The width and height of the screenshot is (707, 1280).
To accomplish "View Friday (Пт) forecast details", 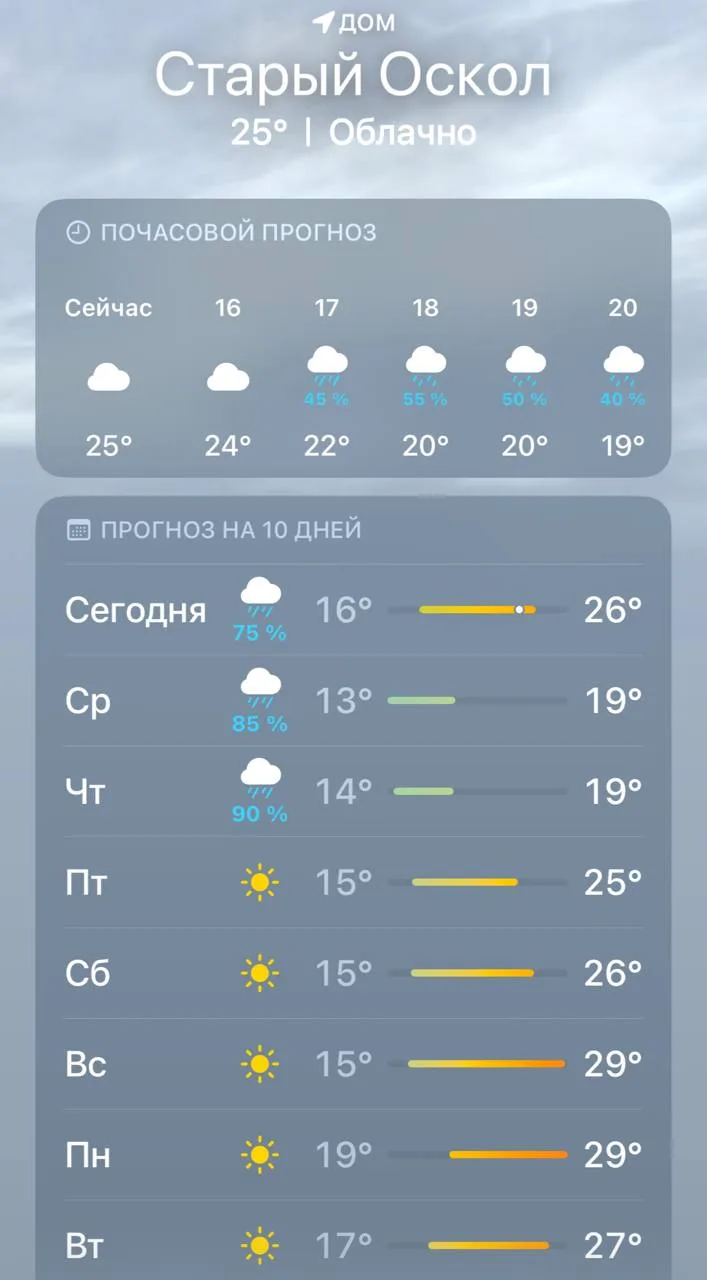I will click(x=353, y=883).
